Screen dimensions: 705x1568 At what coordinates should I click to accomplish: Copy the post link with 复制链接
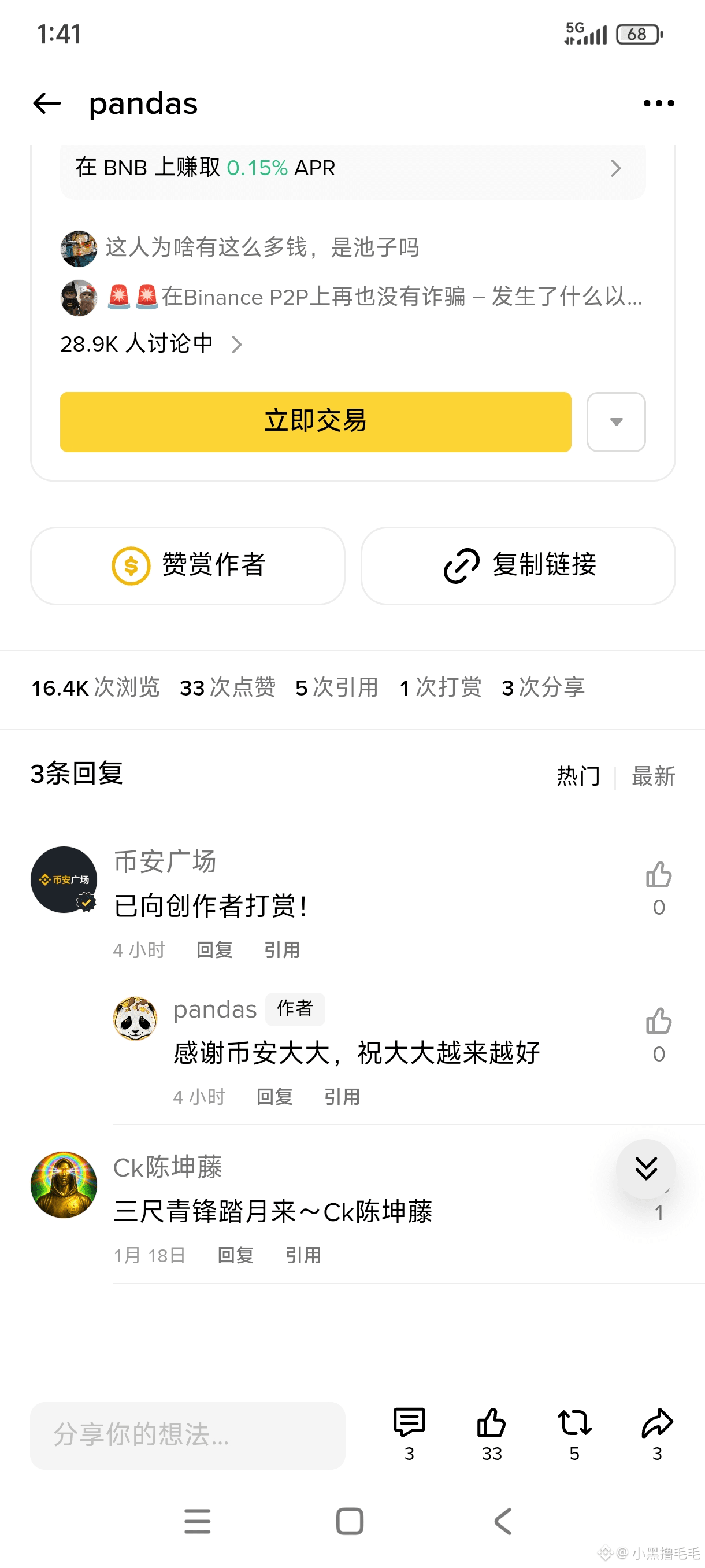(518, 565)
